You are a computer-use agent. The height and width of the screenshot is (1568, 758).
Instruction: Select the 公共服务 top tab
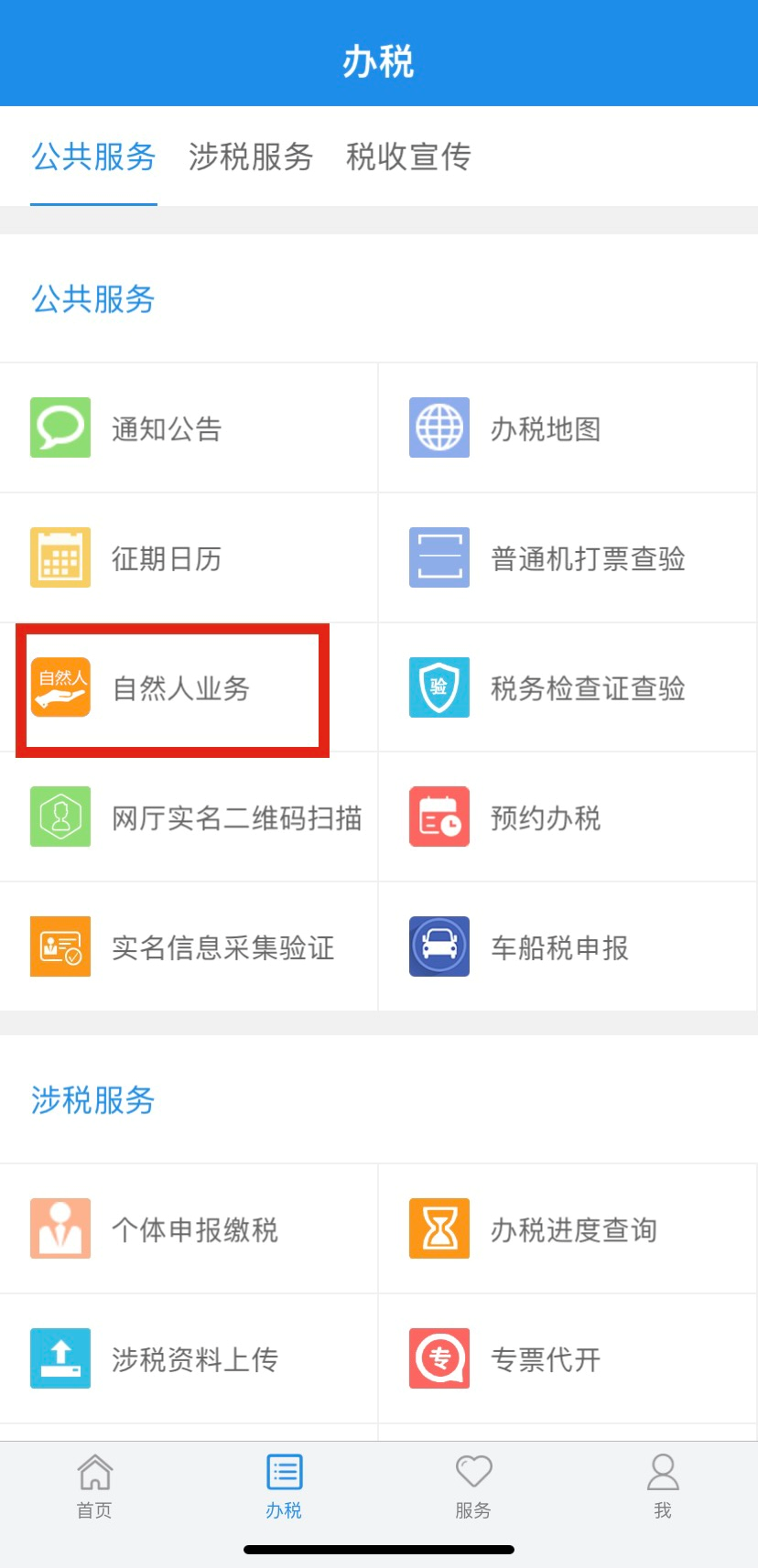[93, 157]
